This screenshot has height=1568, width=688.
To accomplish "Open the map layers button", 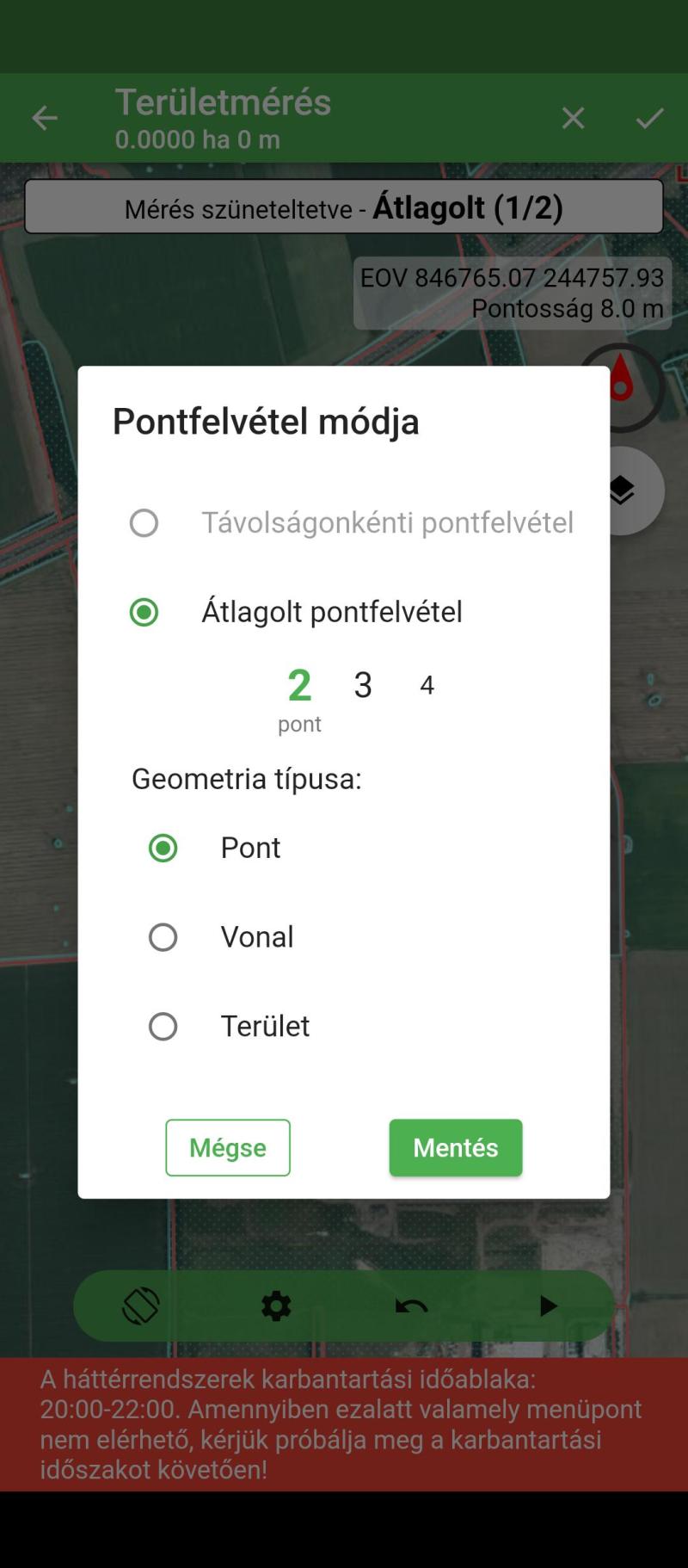I will 621,491.
